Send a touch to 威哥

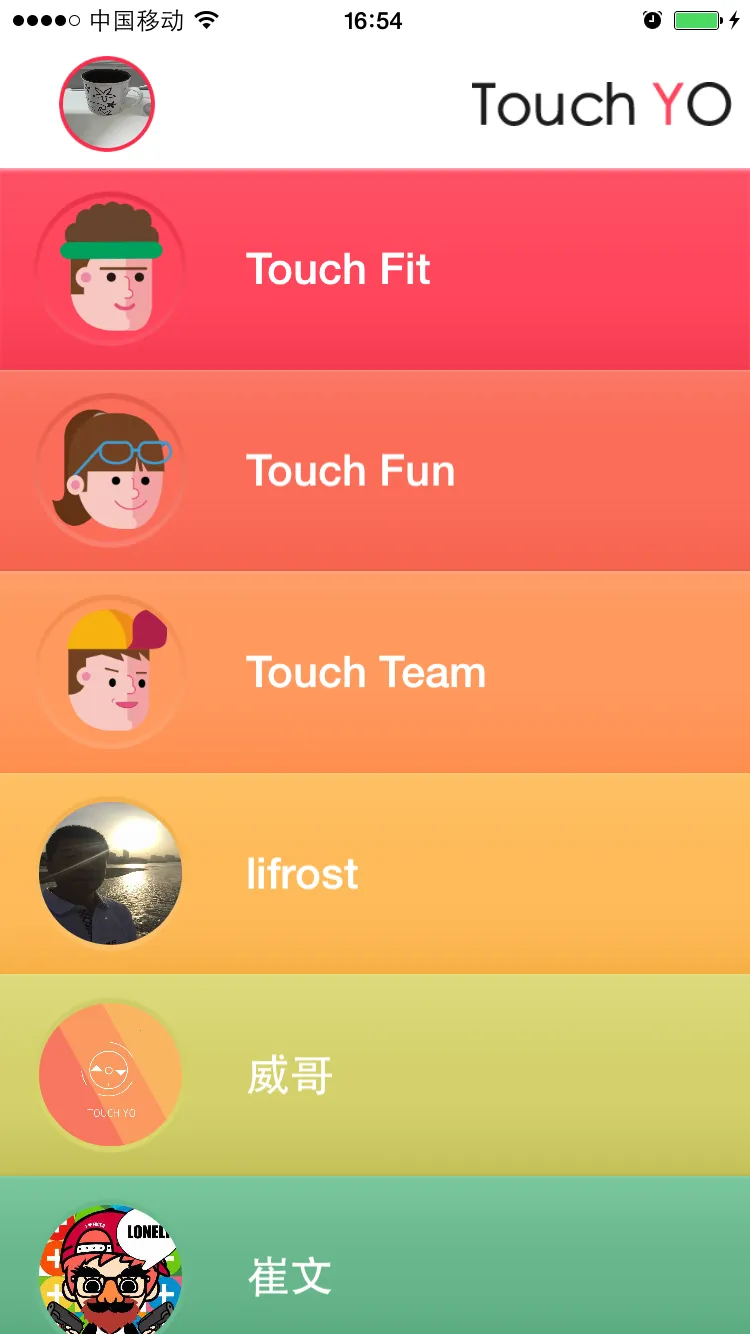click(400, 1074)
